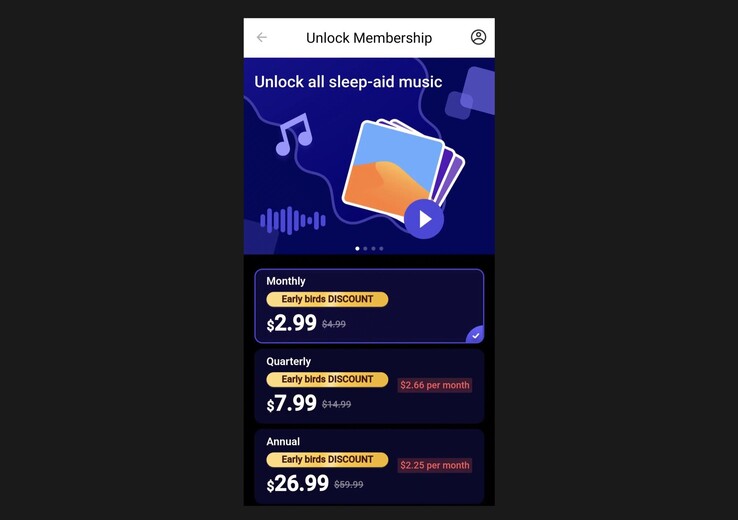Tap the banner page indicator dots
This screenshot has height=520, width=738.
coord(369,248)
